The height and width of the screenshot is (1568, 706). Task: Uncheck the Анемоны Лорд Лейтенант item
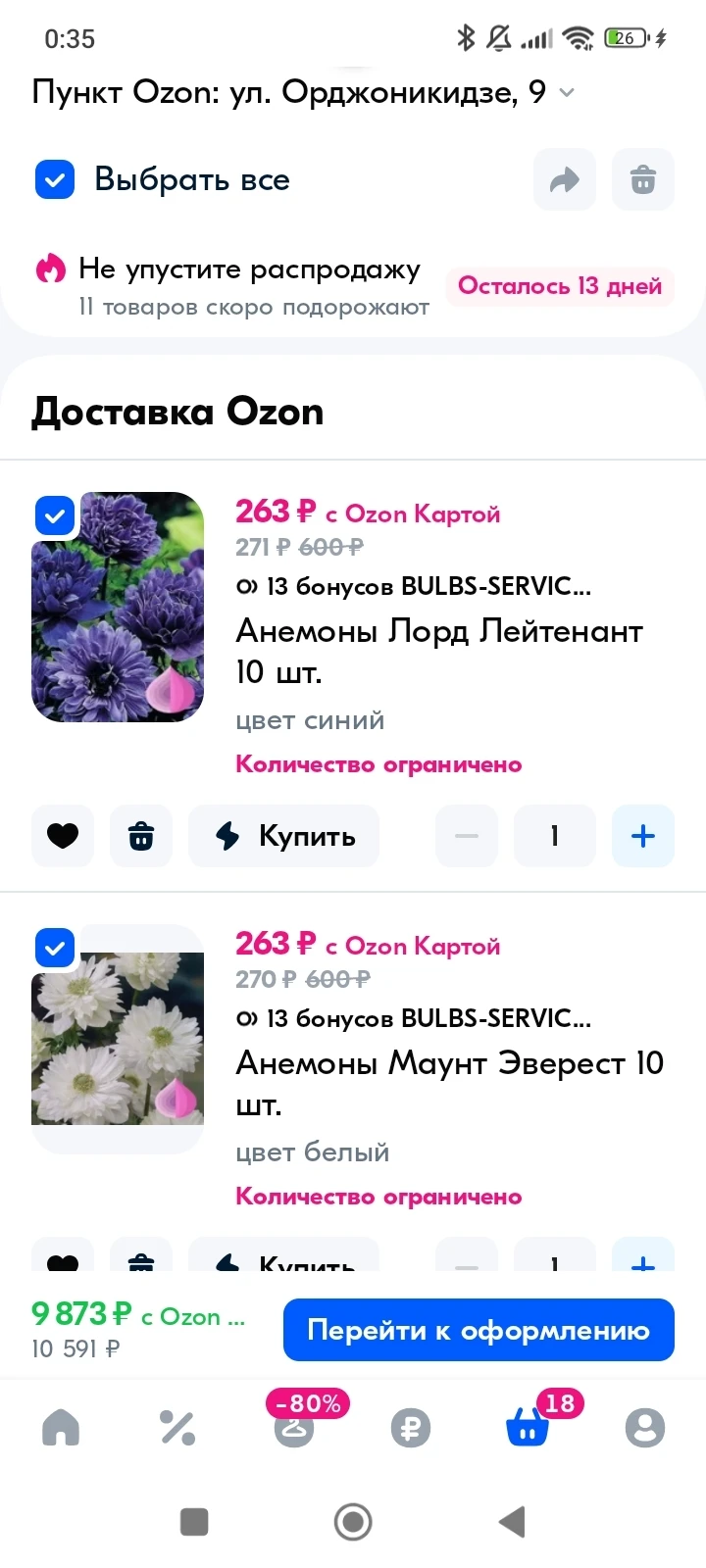pyautogui.click(x=55, y=515)
